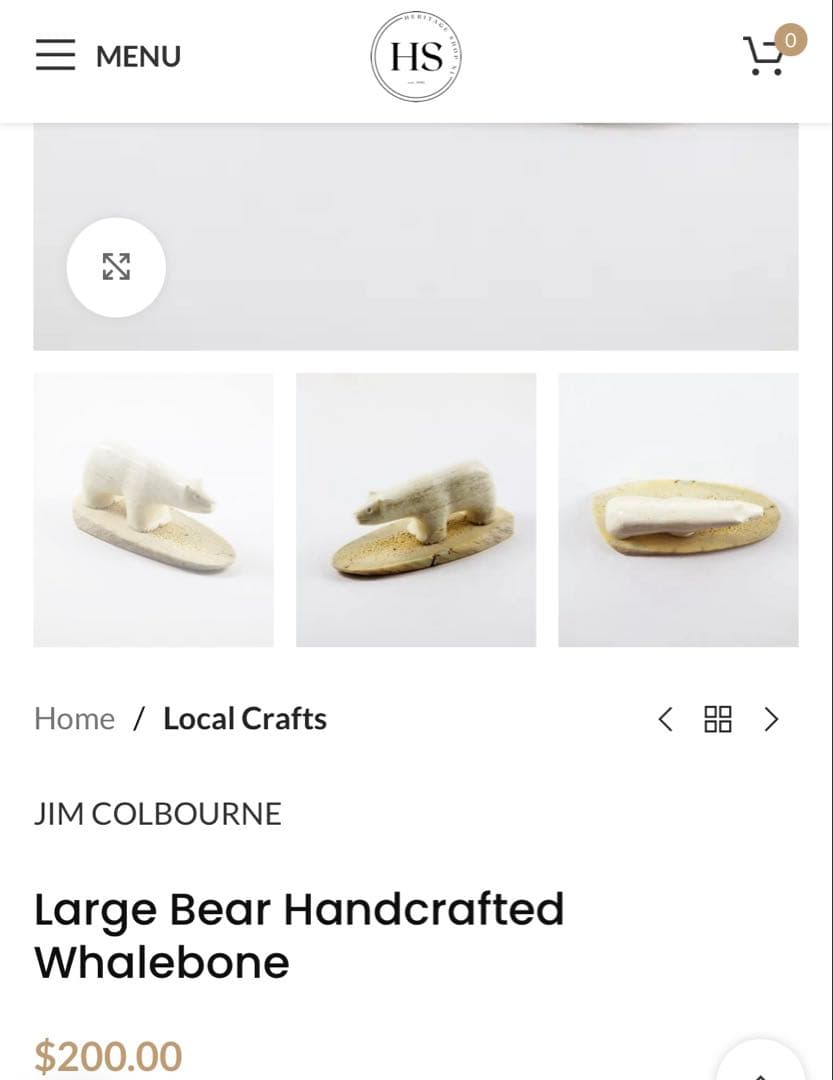Go to the next product
833x1080 pixels.
[771, 719]
